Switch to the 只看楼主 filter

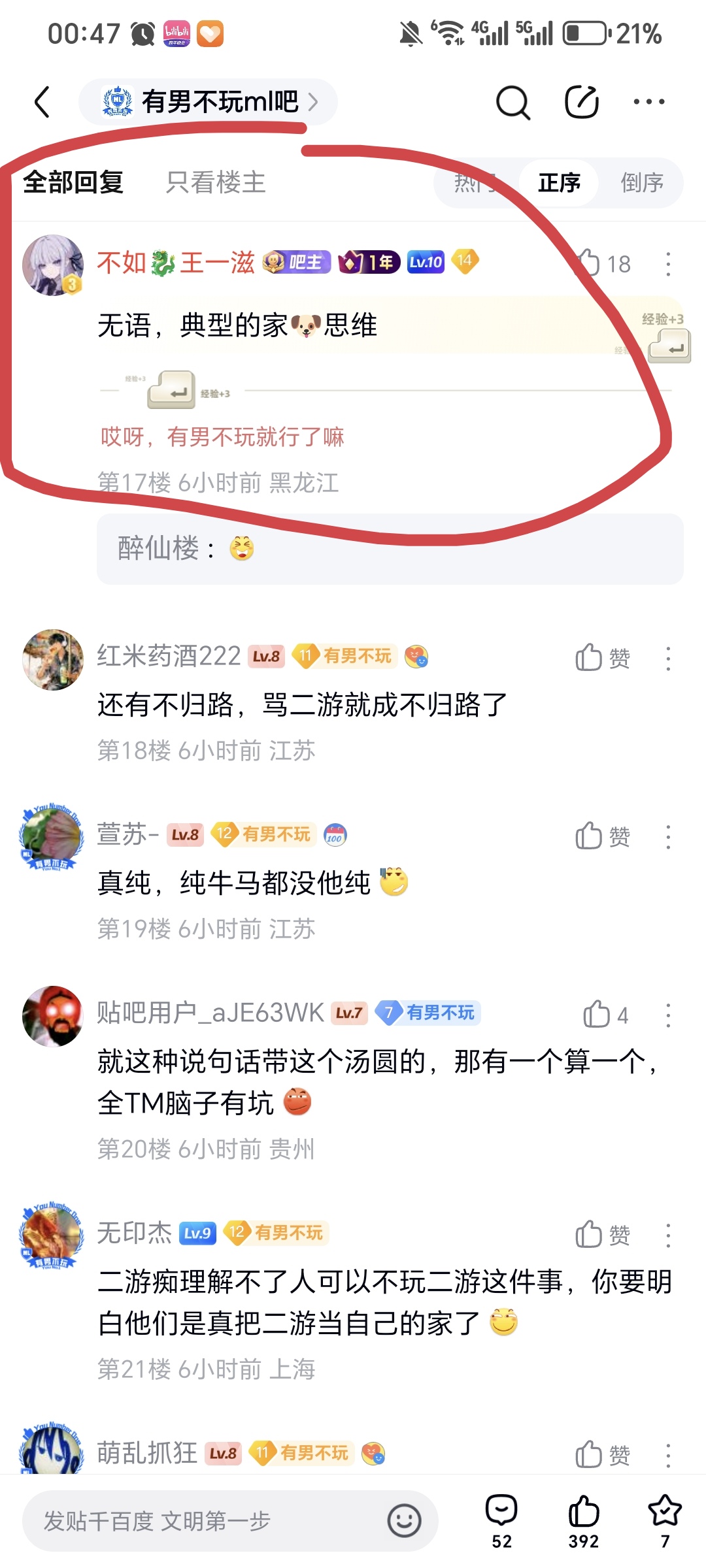(215, 182)
